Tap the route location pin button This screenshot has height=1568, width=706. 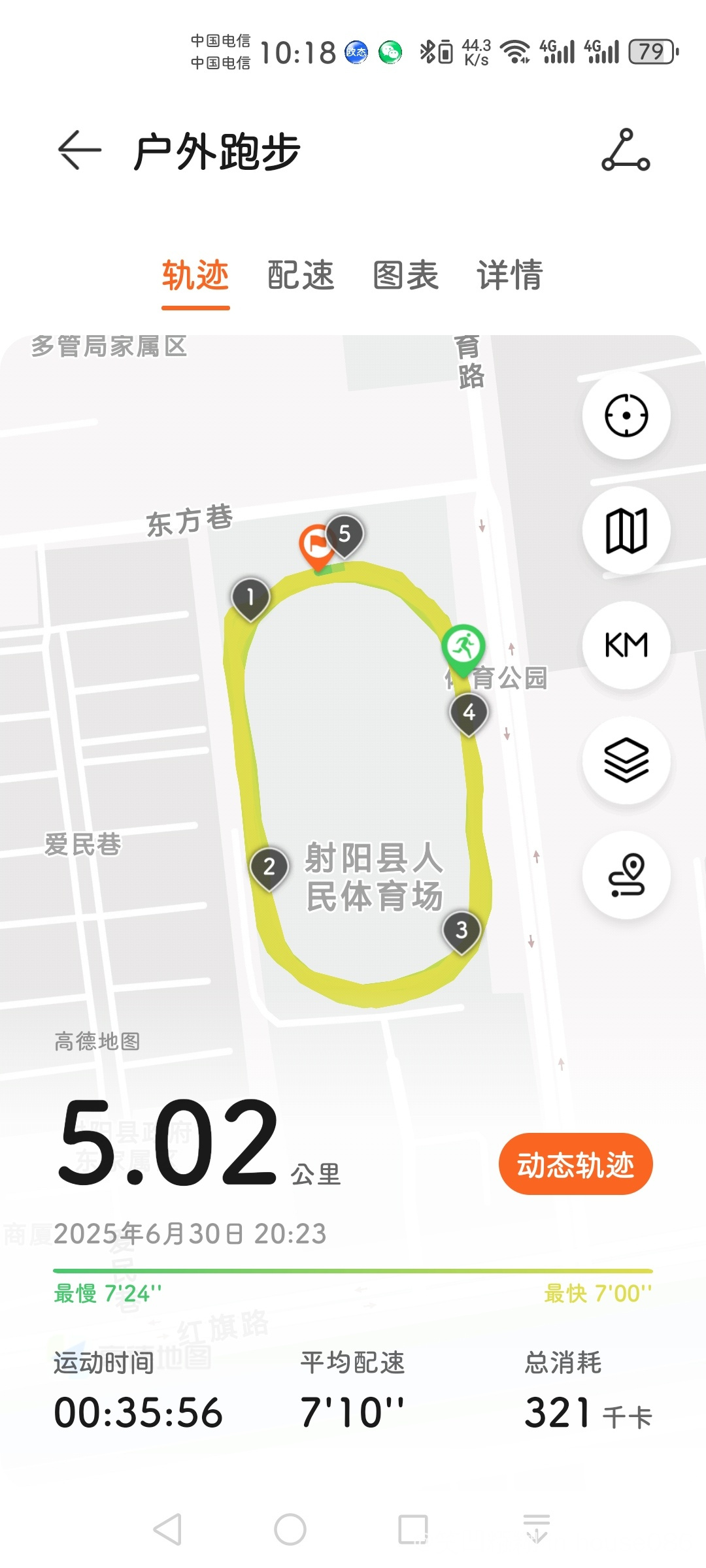[x=626, y=875]
